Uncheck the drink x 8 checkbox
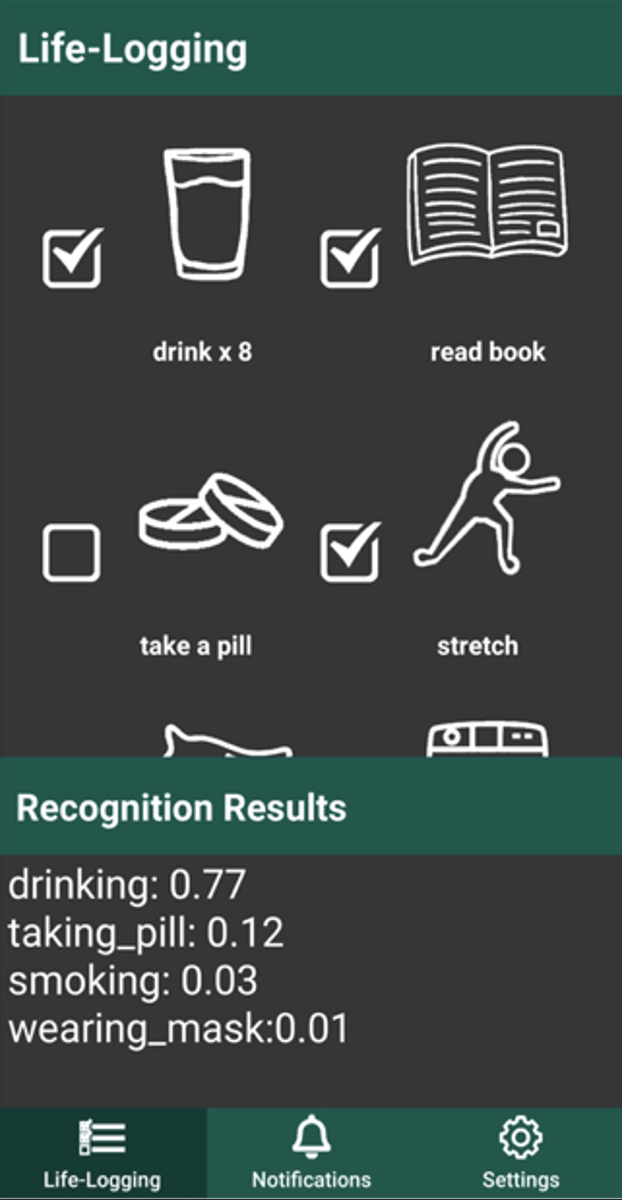622x1200 pixels. [x=72, y=258]
